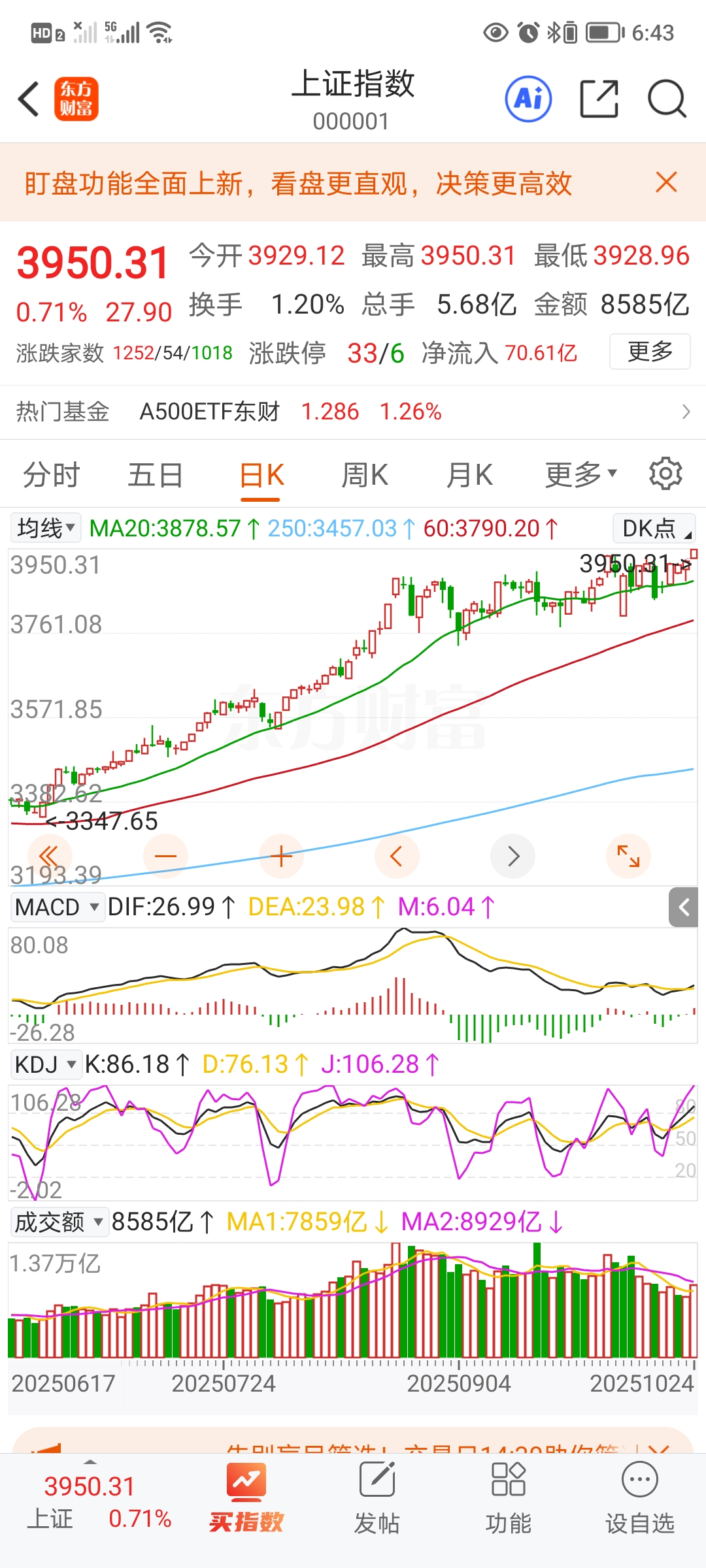Switch to the 分时 chart tab
This screenshot has width=706, height=1568.
(51, 475)
